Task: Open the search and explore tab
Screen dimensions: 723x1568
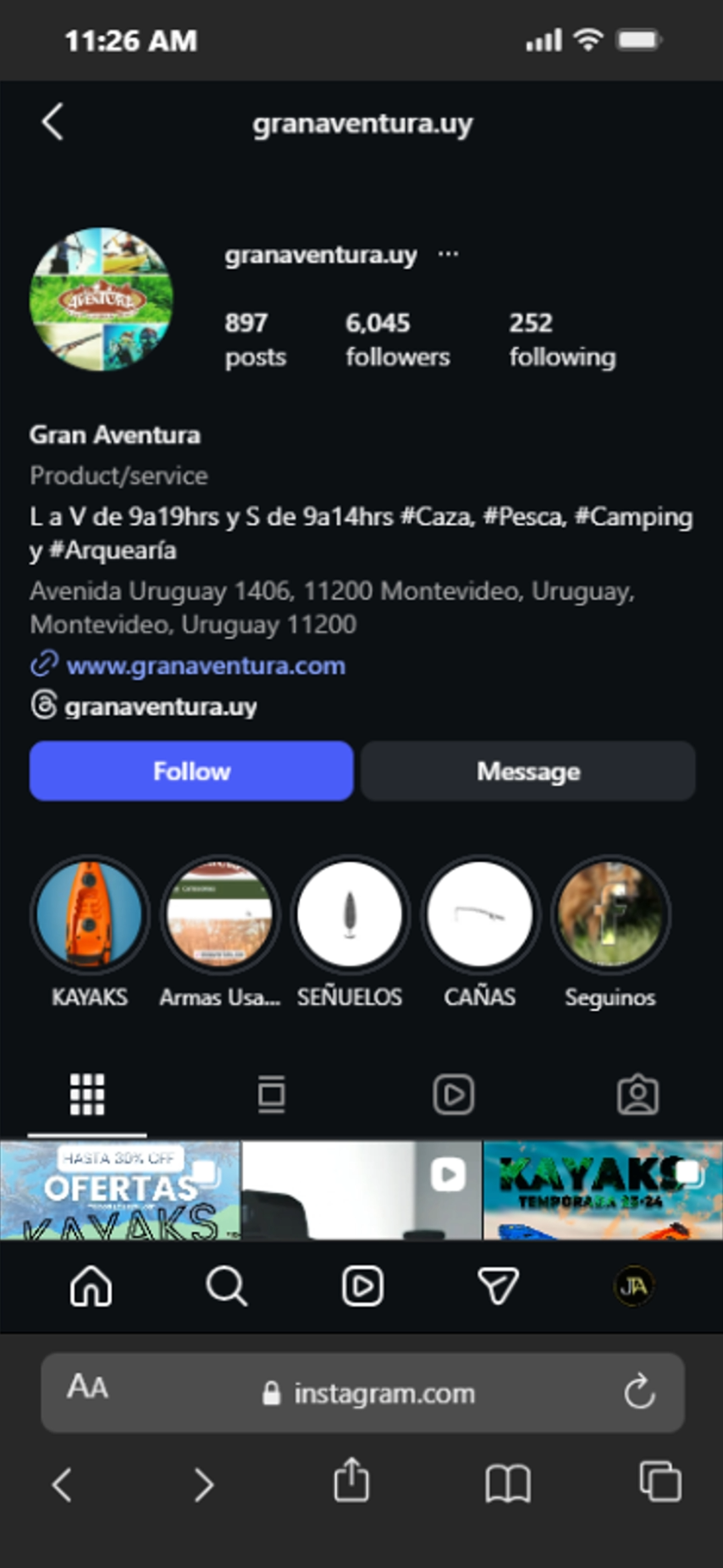Action: point(226,1286)
